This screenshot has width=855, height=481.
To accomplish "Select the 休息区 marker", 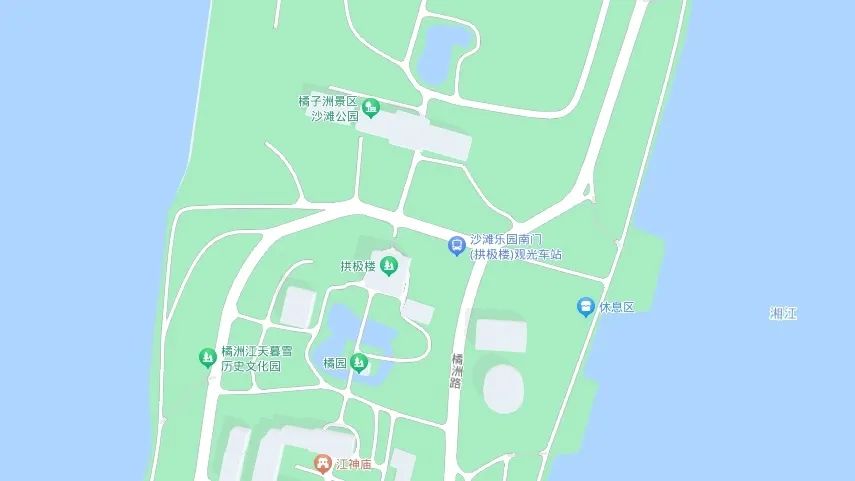I will point(586,307).
